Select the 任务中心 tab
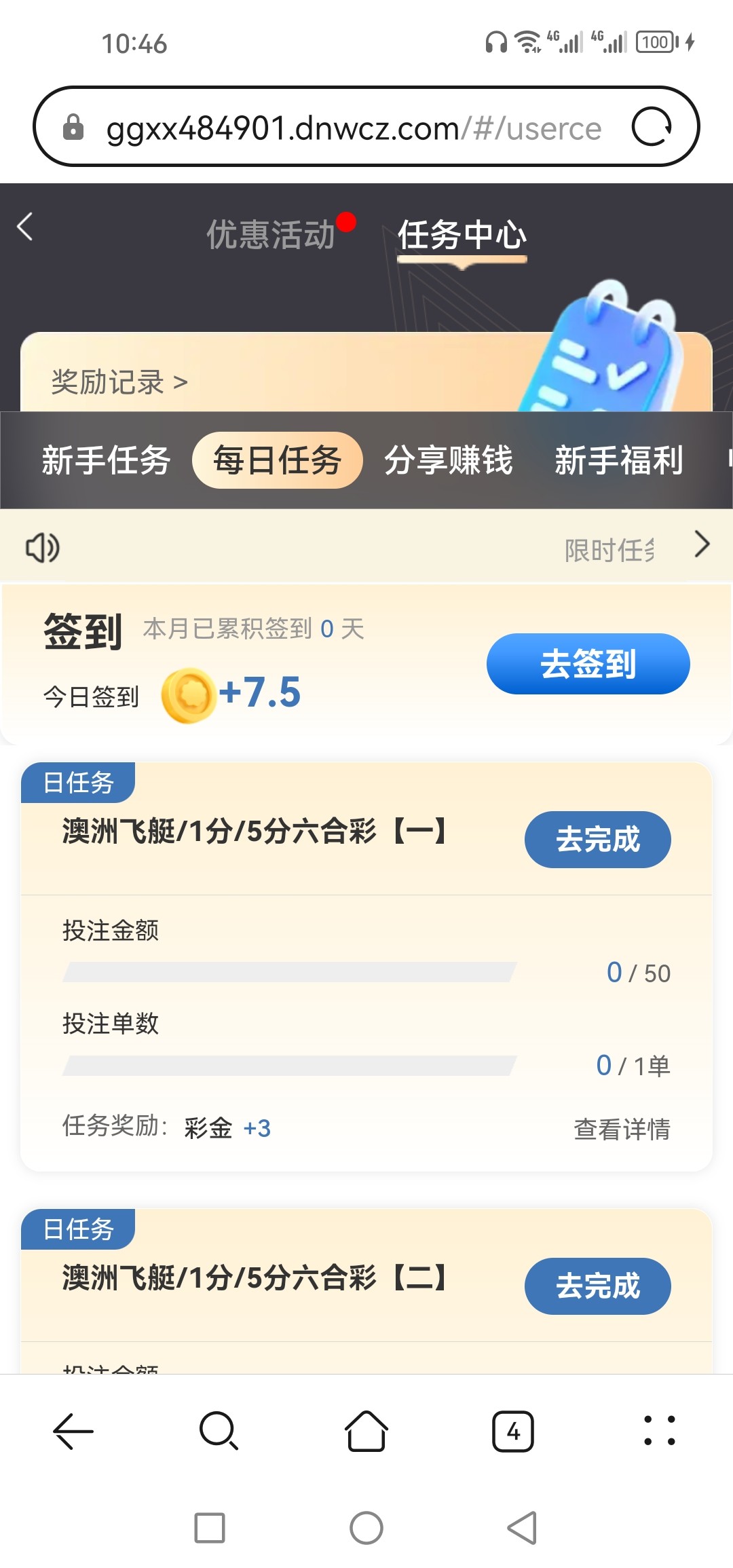 coord(462,235)
